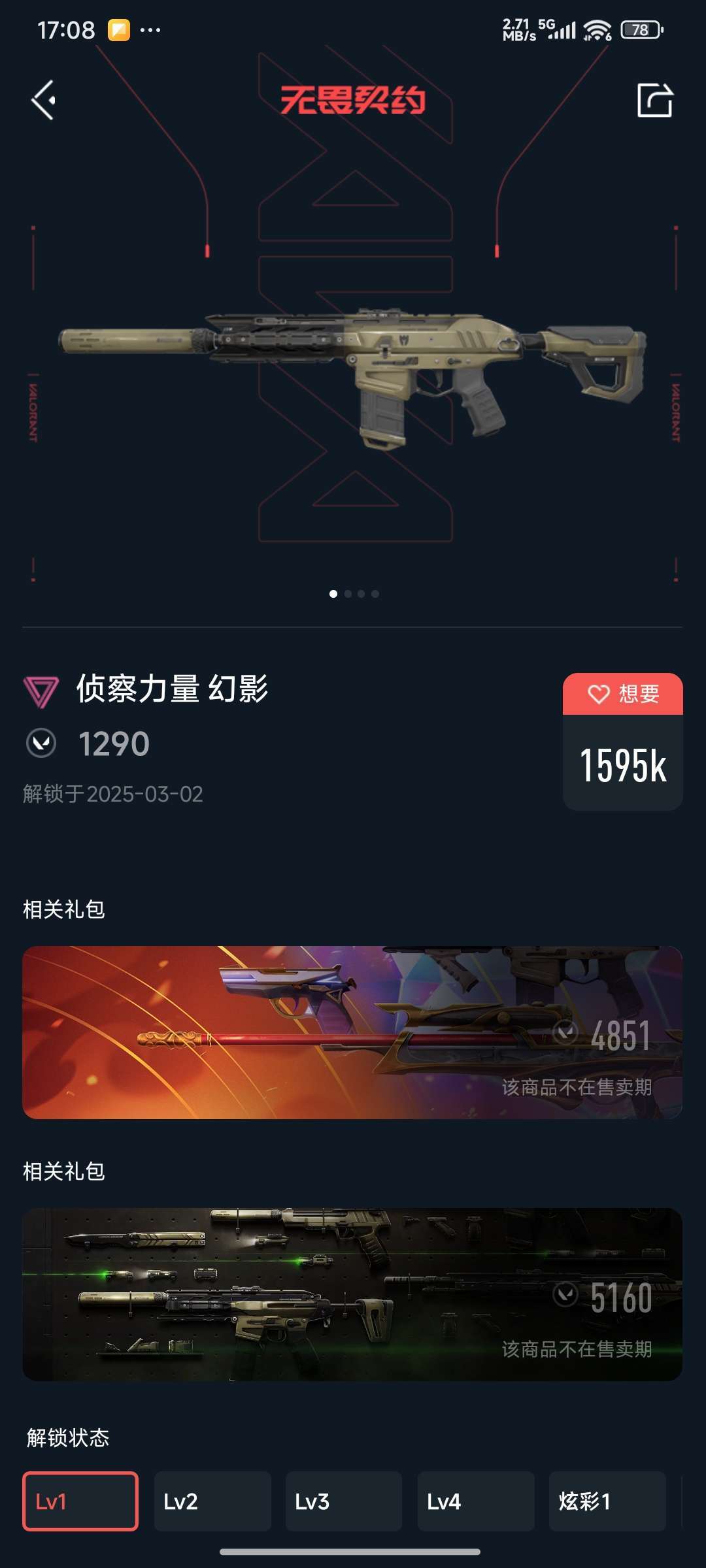Open the related bundle priced 5160
This screenshot has height=1568, width=706.
point(352,1294)
